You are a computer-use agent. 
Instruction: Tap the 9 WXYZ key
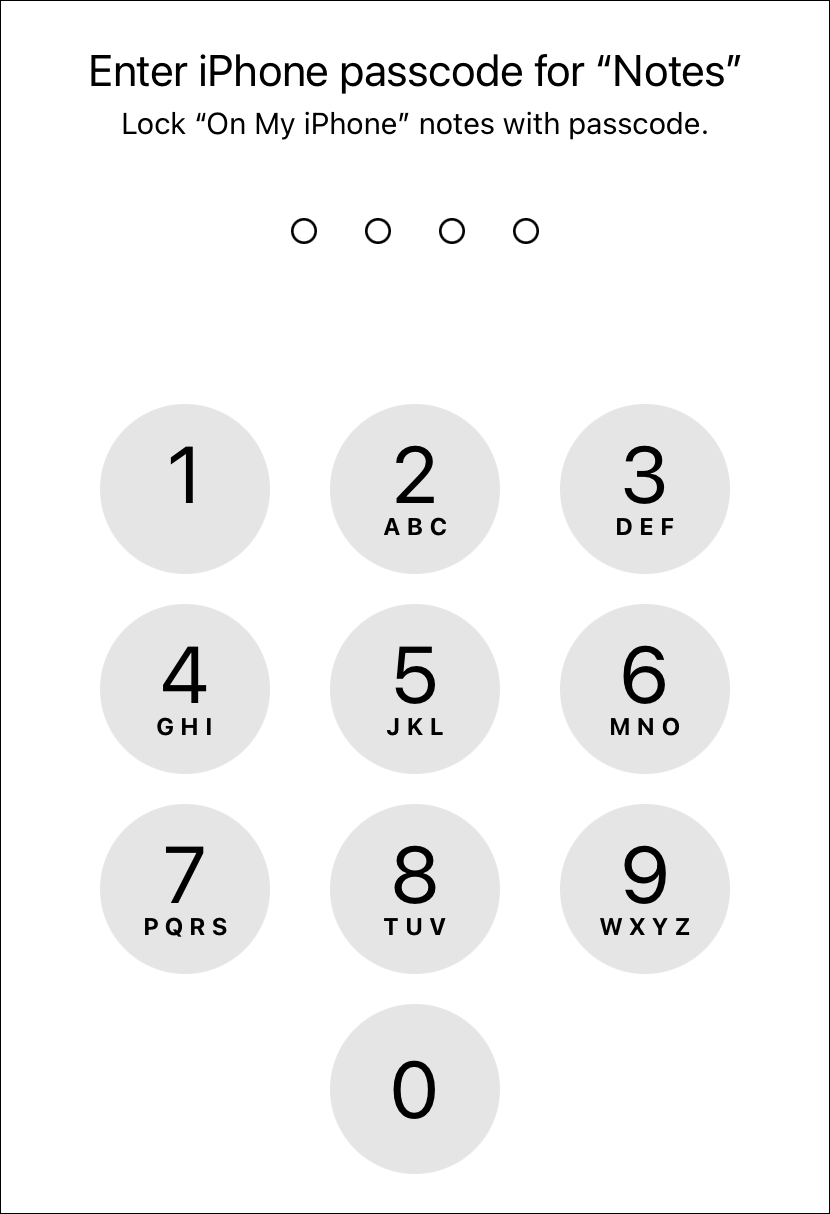coord(645,889)
